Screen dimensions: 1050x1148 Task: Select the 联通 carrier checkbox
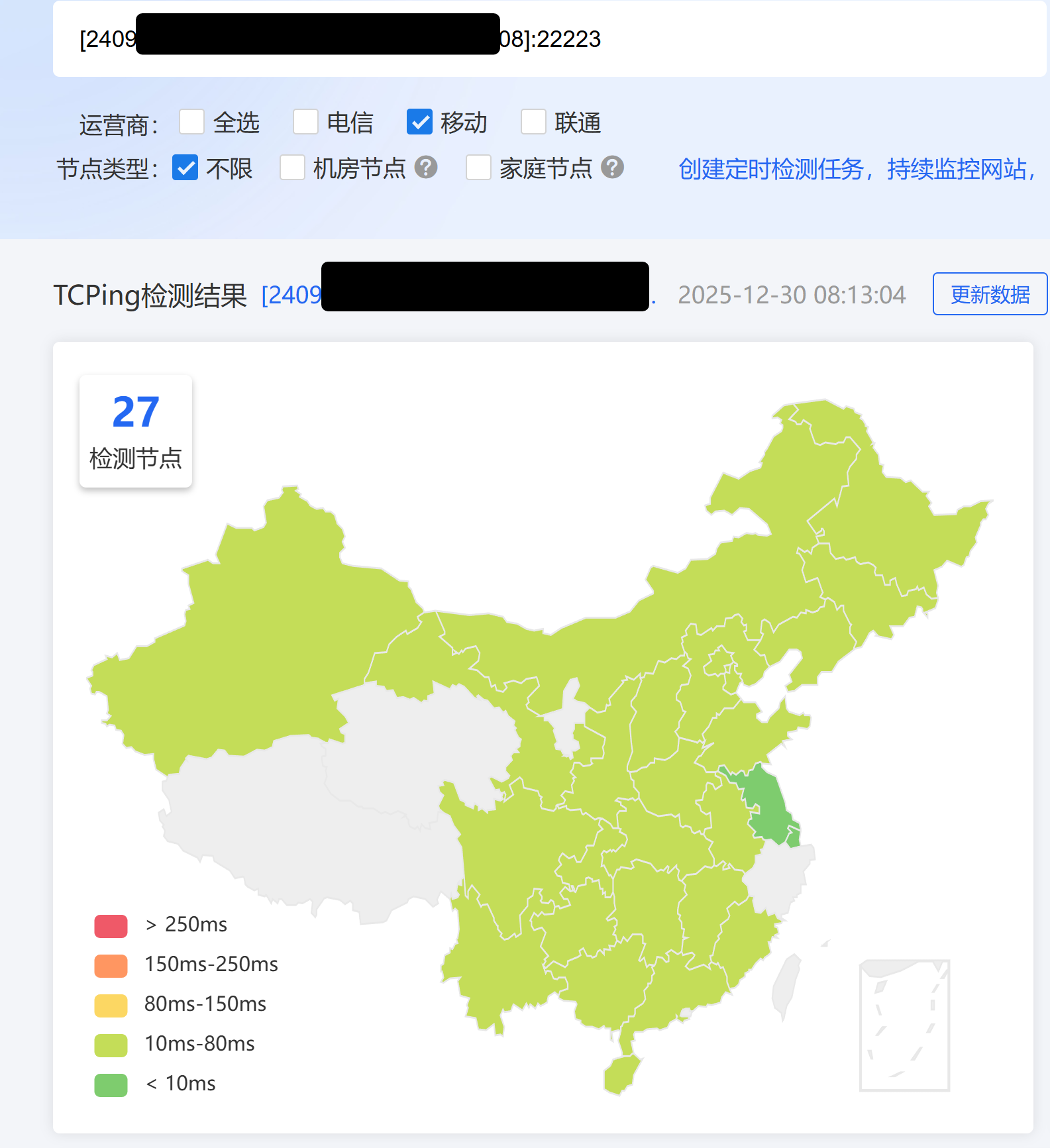tap(533, 123)
